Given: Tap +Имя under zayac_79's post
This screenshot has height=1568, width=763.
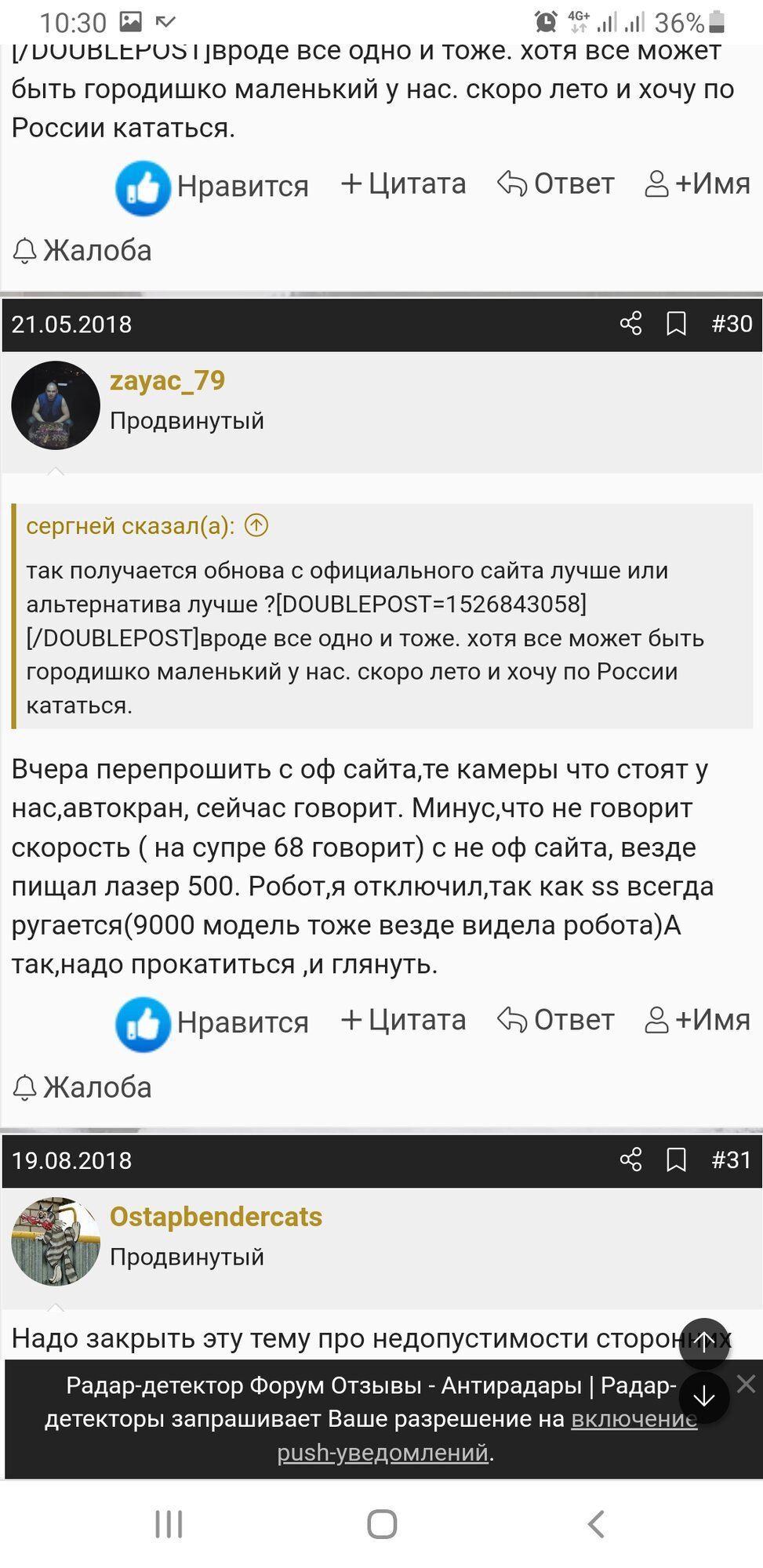Looking at the screenshot, I should tap(697, 1020).
